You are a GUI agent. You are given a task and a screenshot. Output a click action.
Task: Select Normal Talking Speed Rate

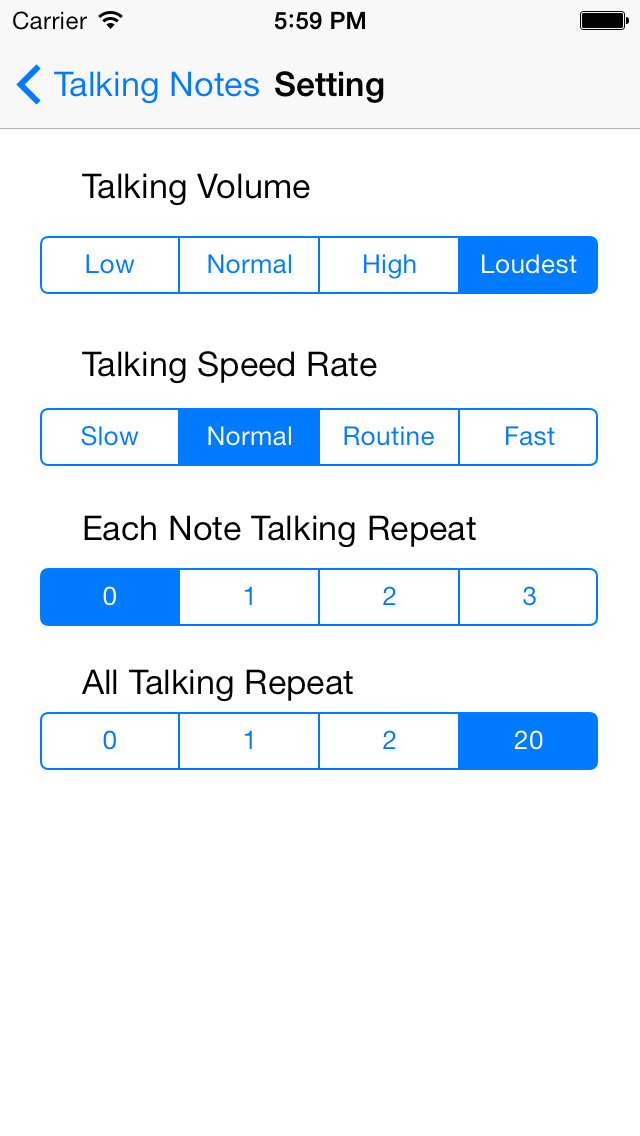(249, 437)
